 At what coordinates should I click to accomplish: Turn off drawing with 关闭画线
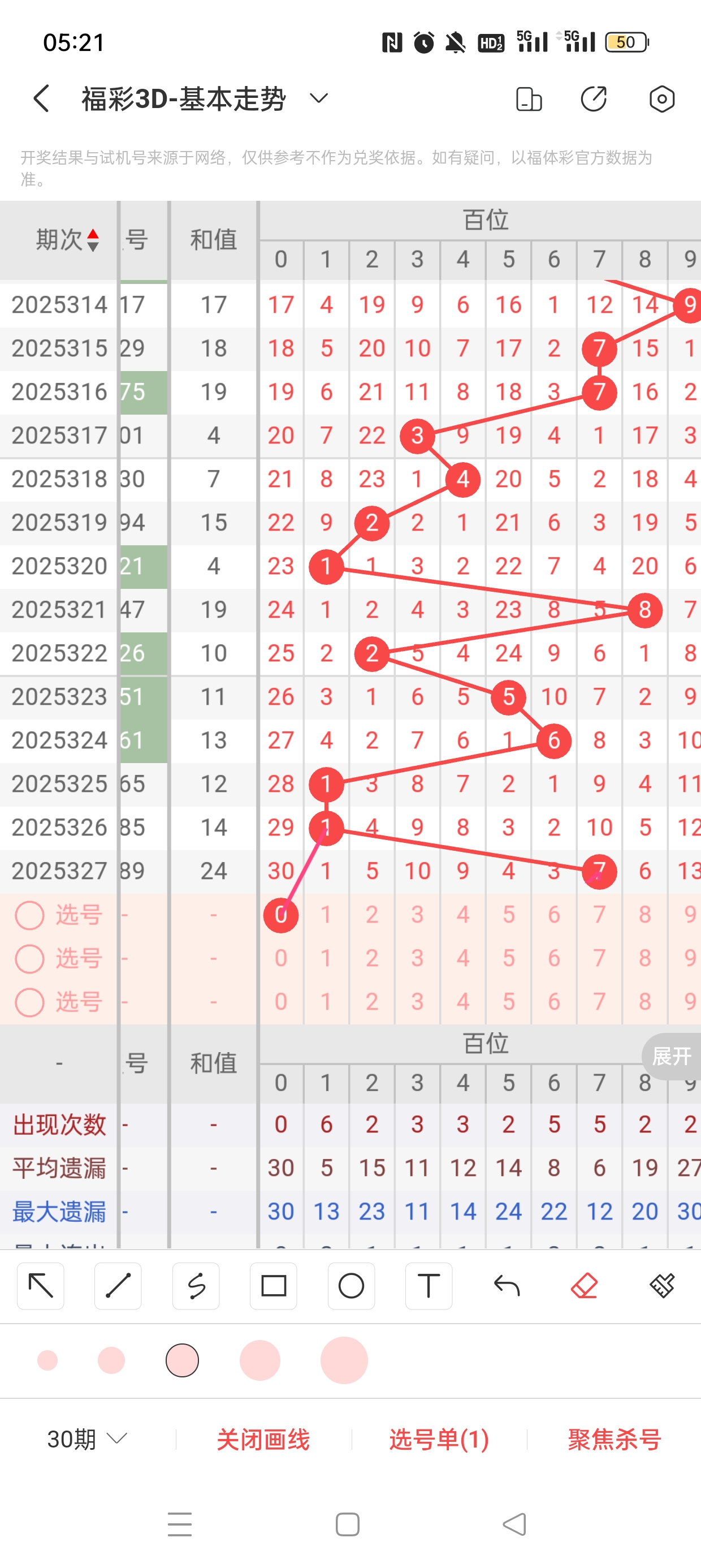[263, 1439]
